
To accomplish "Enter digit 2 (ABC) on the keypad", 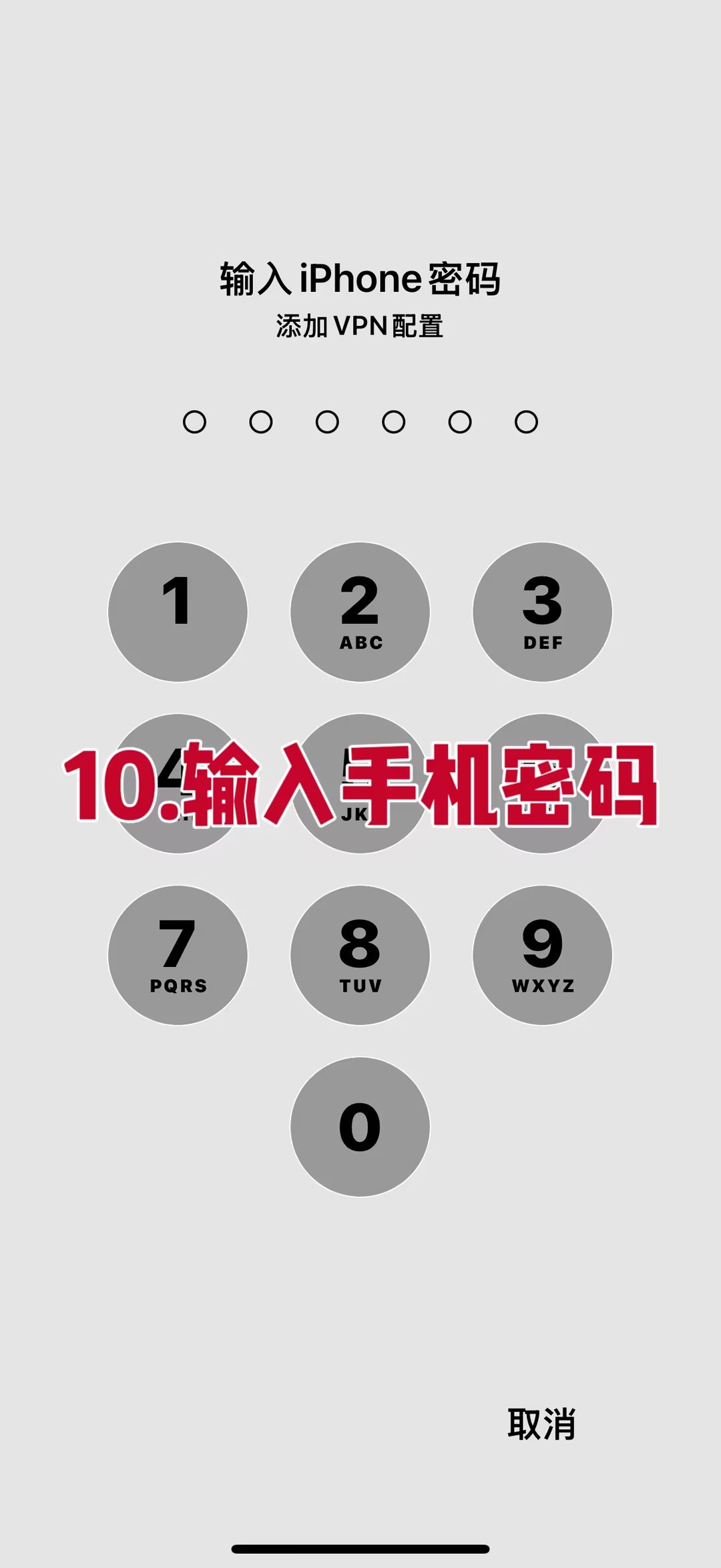I will point(360,612).
